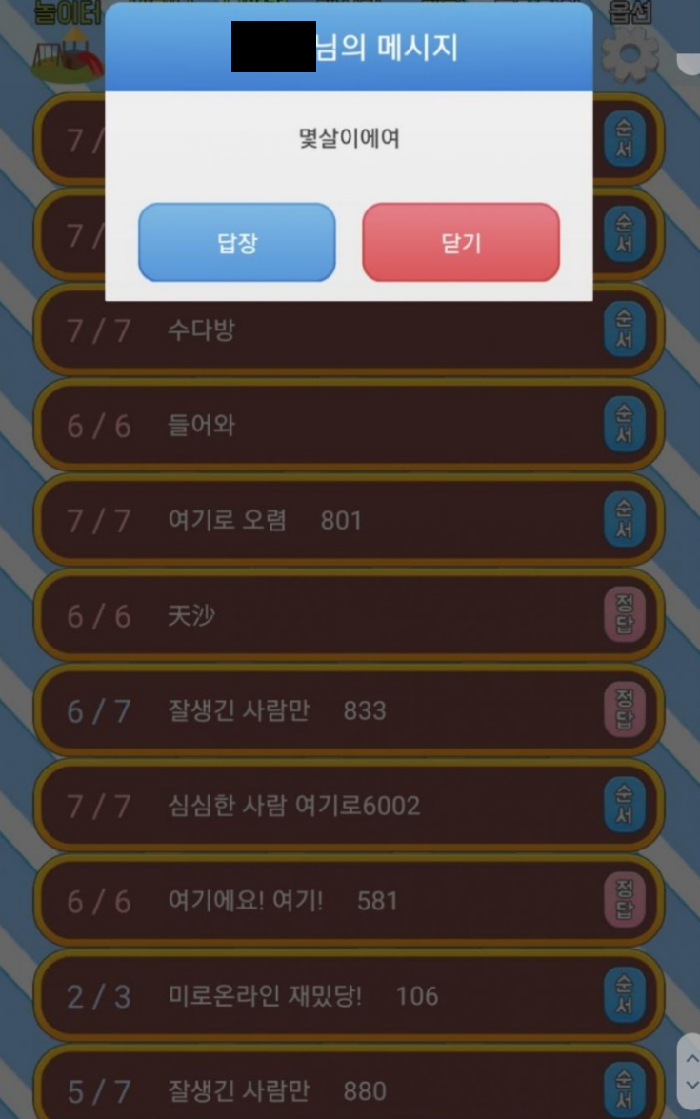Open the settings gear icon

point(630,55)
